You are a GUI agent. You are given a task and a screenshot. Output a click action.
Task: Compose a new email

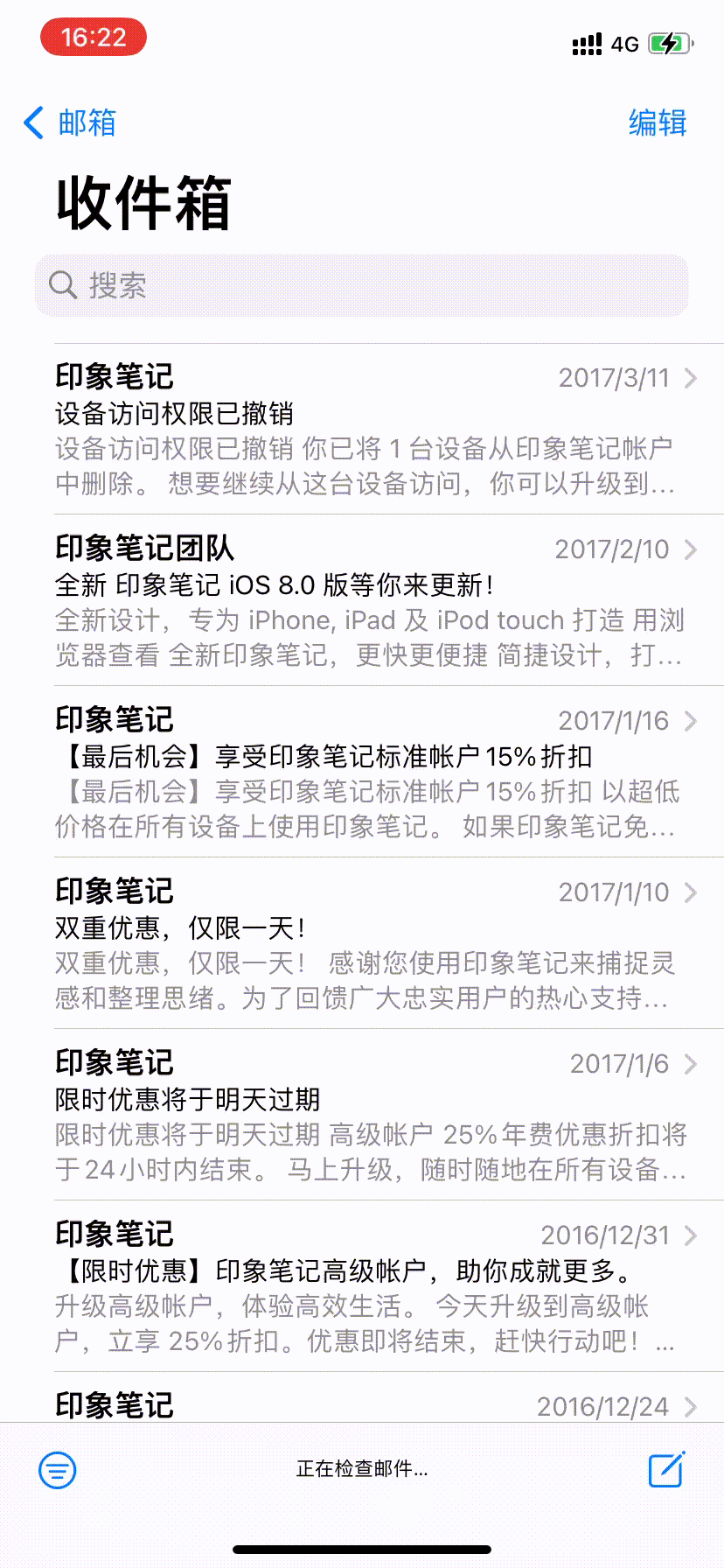pos(666,1470)
